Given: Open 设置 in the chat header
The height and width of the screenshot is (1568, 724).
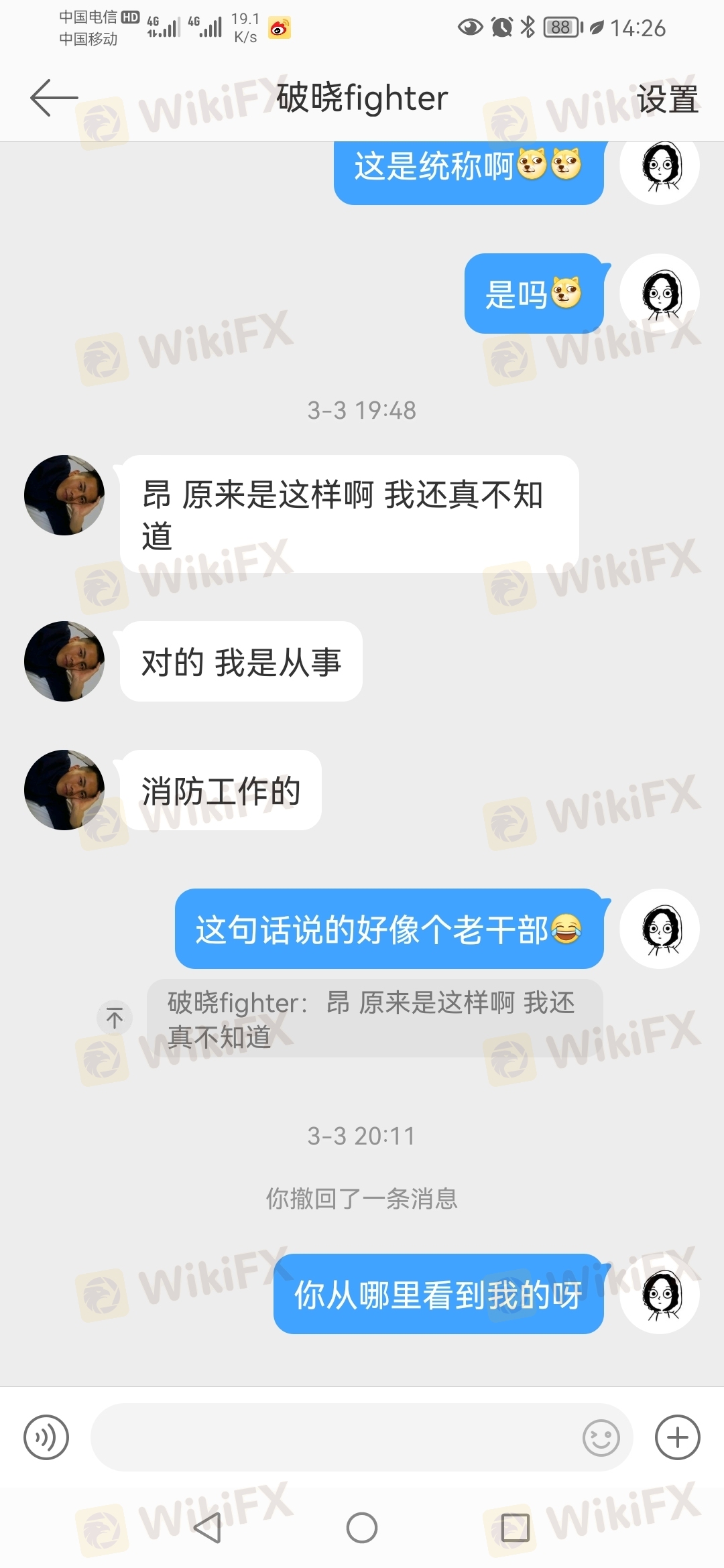Looking at the screenshot, I should tap(667, 99).
